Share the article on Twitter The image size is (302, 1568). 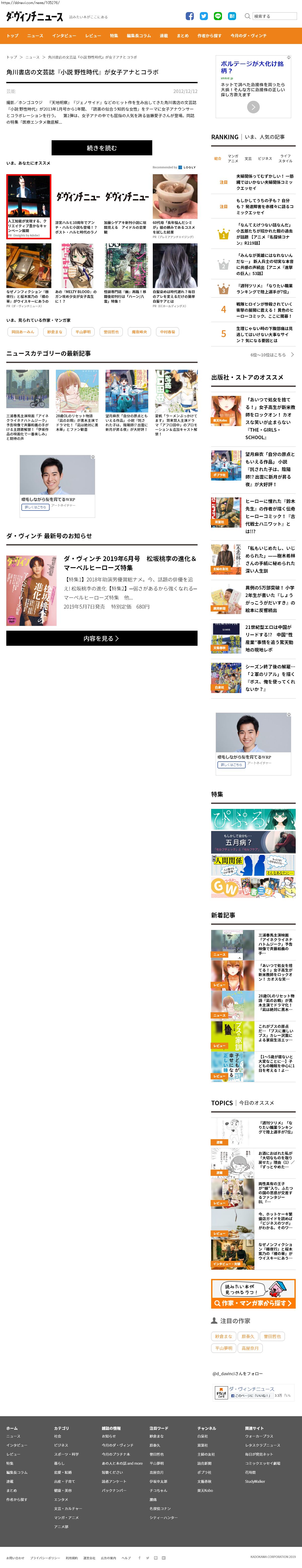pyautogui.click(x=203, y=16)
